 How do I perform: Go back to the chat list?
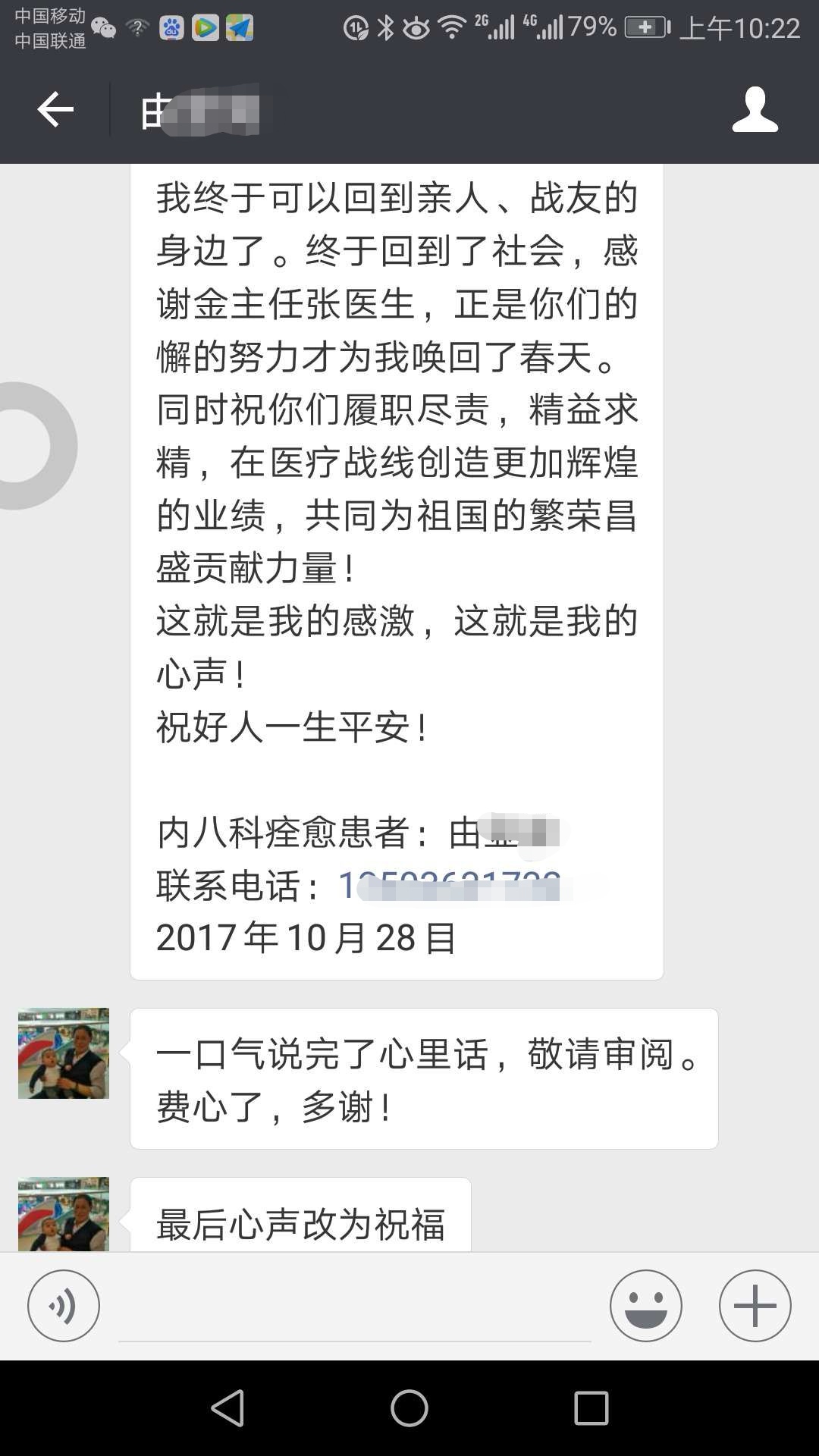tap(55, 111)
